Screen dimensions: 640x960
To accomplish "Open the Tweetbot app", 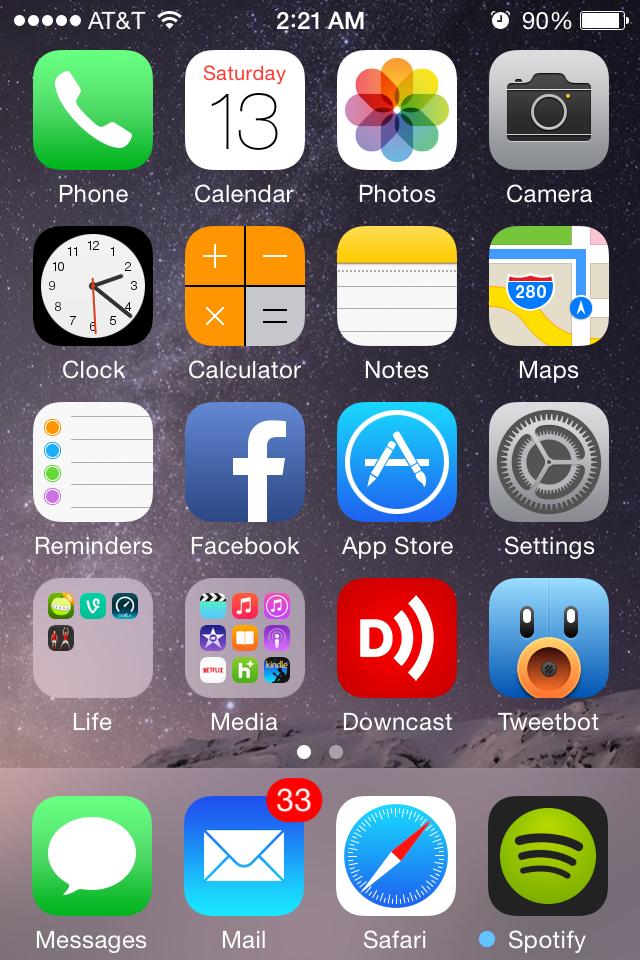I will pyautogui.click(x=549, y=638).
